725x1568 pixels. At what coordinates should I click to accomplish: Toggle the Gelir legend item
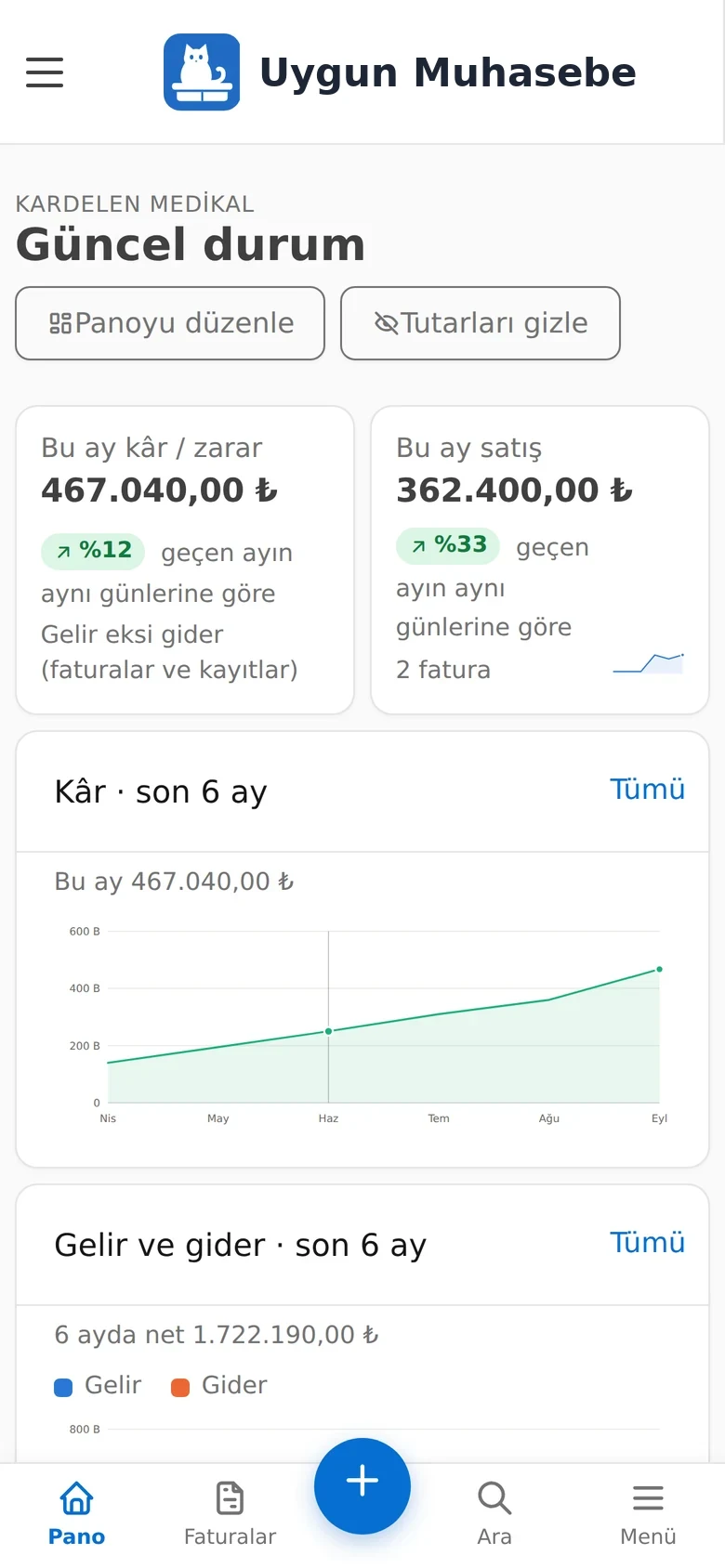[99, 1386]
